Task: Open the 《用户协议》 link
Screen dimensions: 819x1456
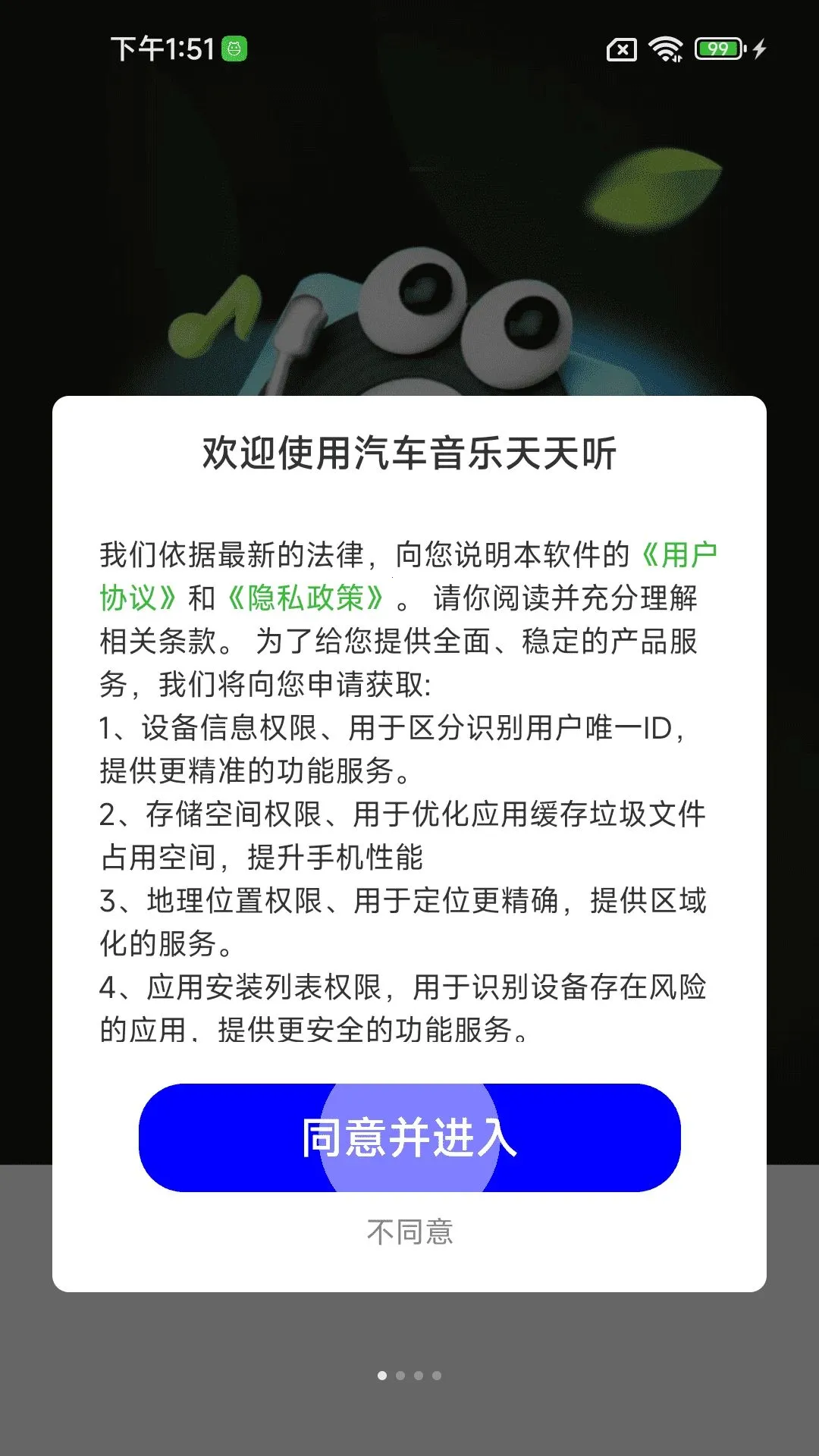Action: pyautogui.click(x=679, y=555)
